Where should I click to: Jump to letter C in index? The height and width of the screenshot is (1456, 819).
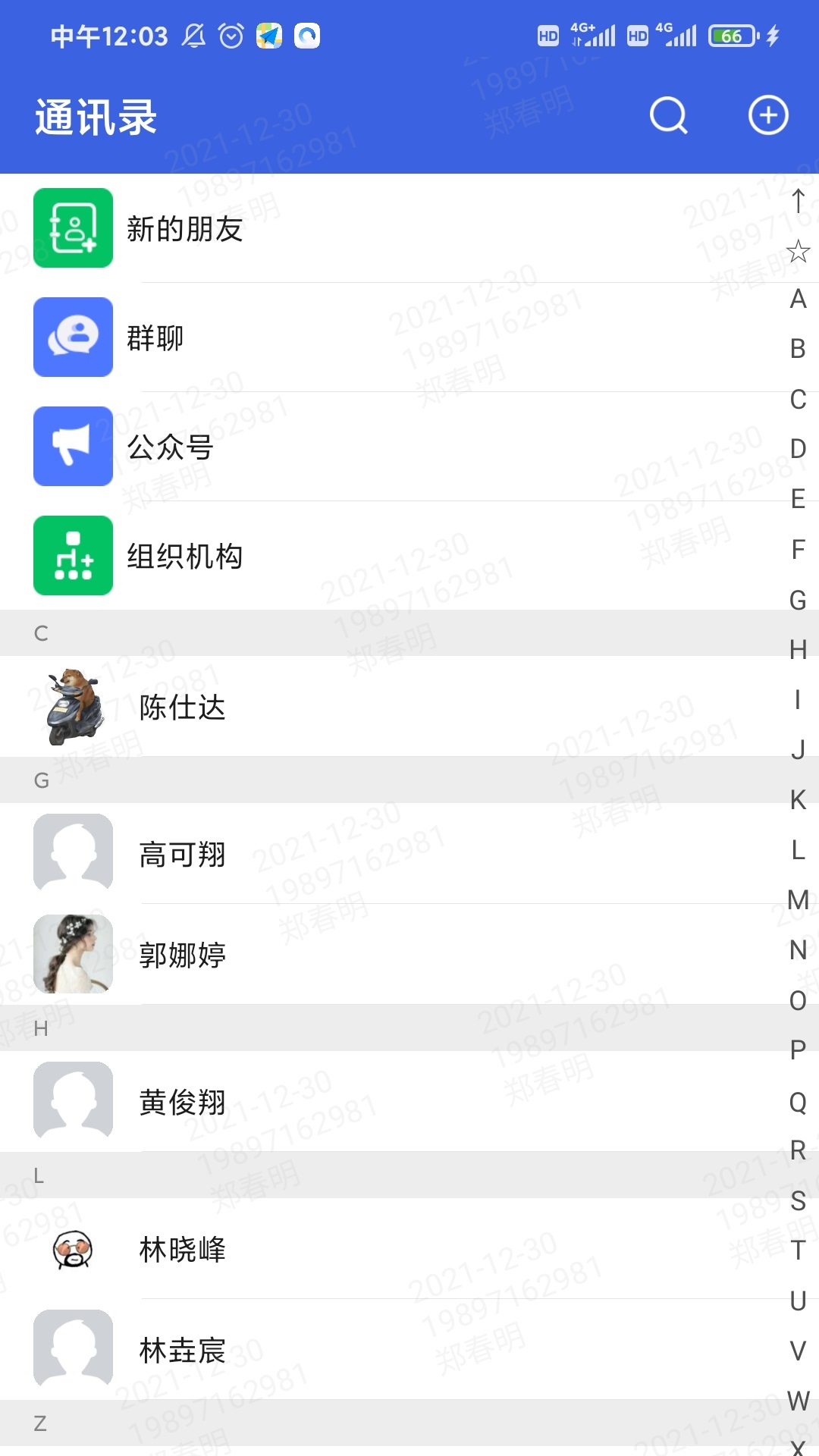tap(798, 400)
